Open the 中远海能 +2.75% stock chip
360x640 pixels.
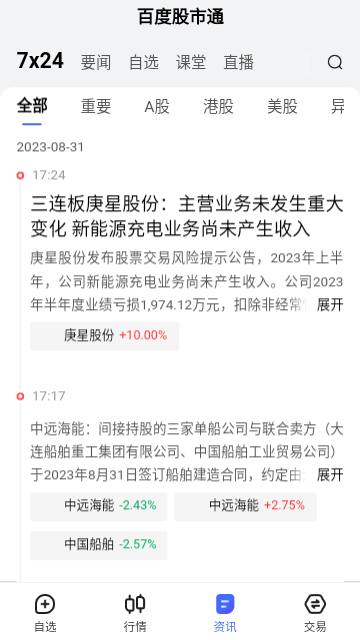point(245,506)
